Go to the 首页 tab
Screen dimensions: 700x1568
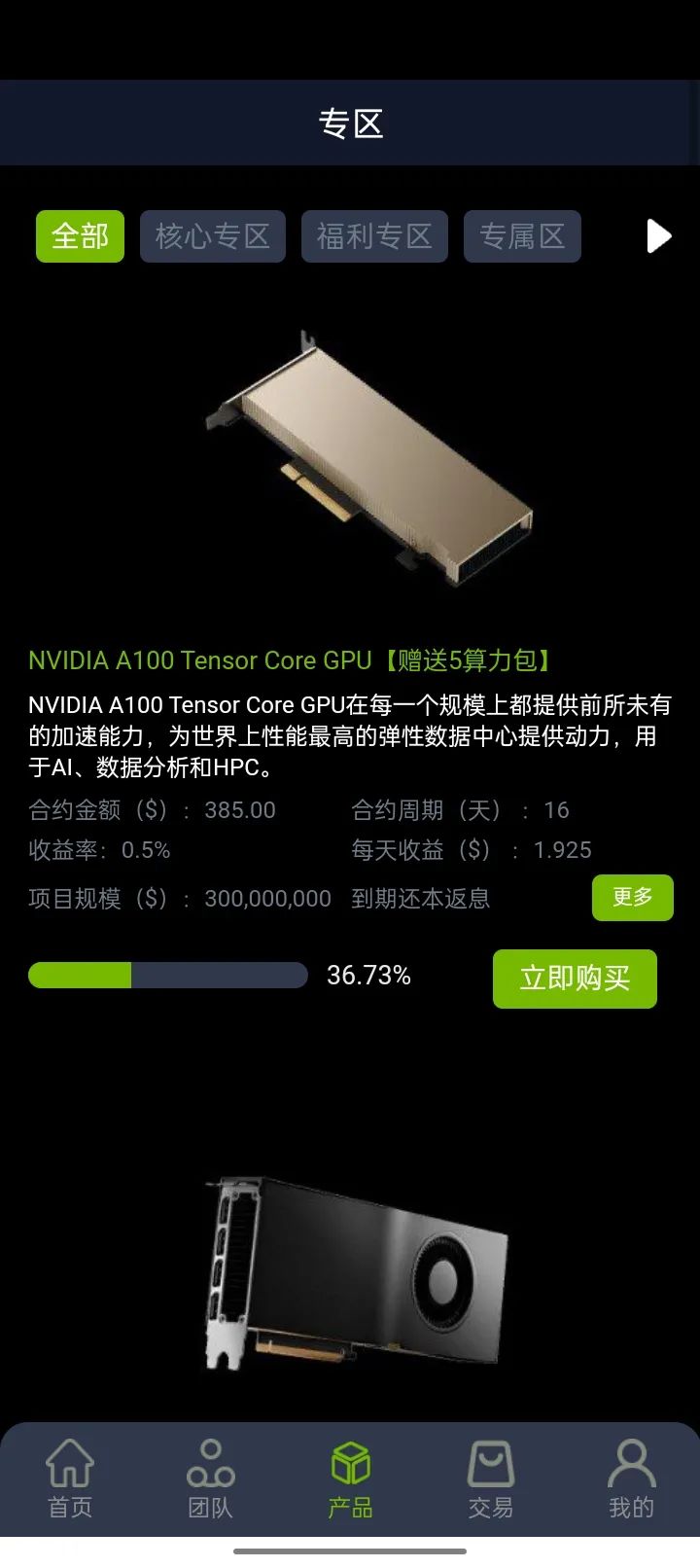[70, 1479]
